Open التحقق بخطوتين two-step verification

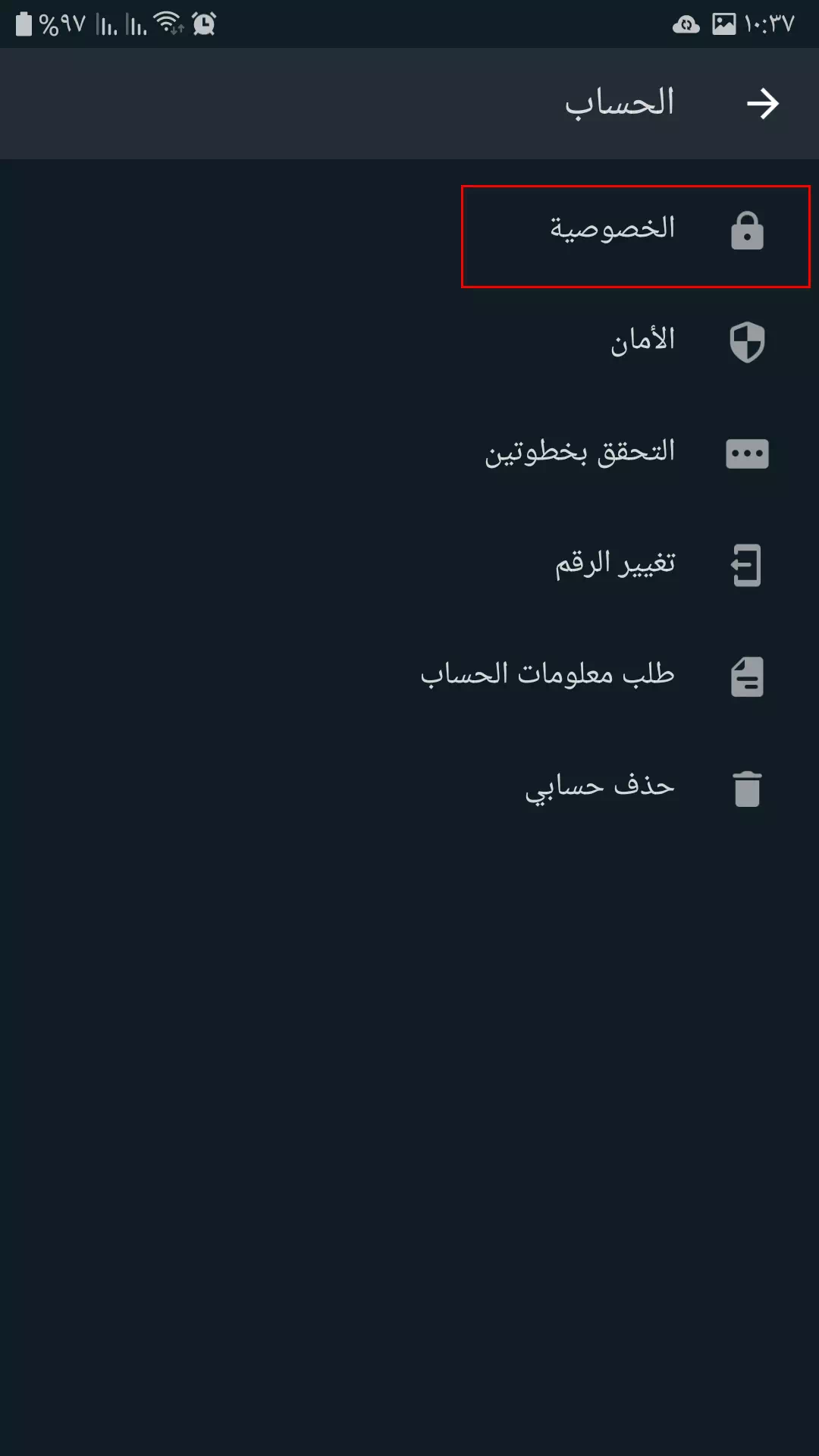pos(409,453)
